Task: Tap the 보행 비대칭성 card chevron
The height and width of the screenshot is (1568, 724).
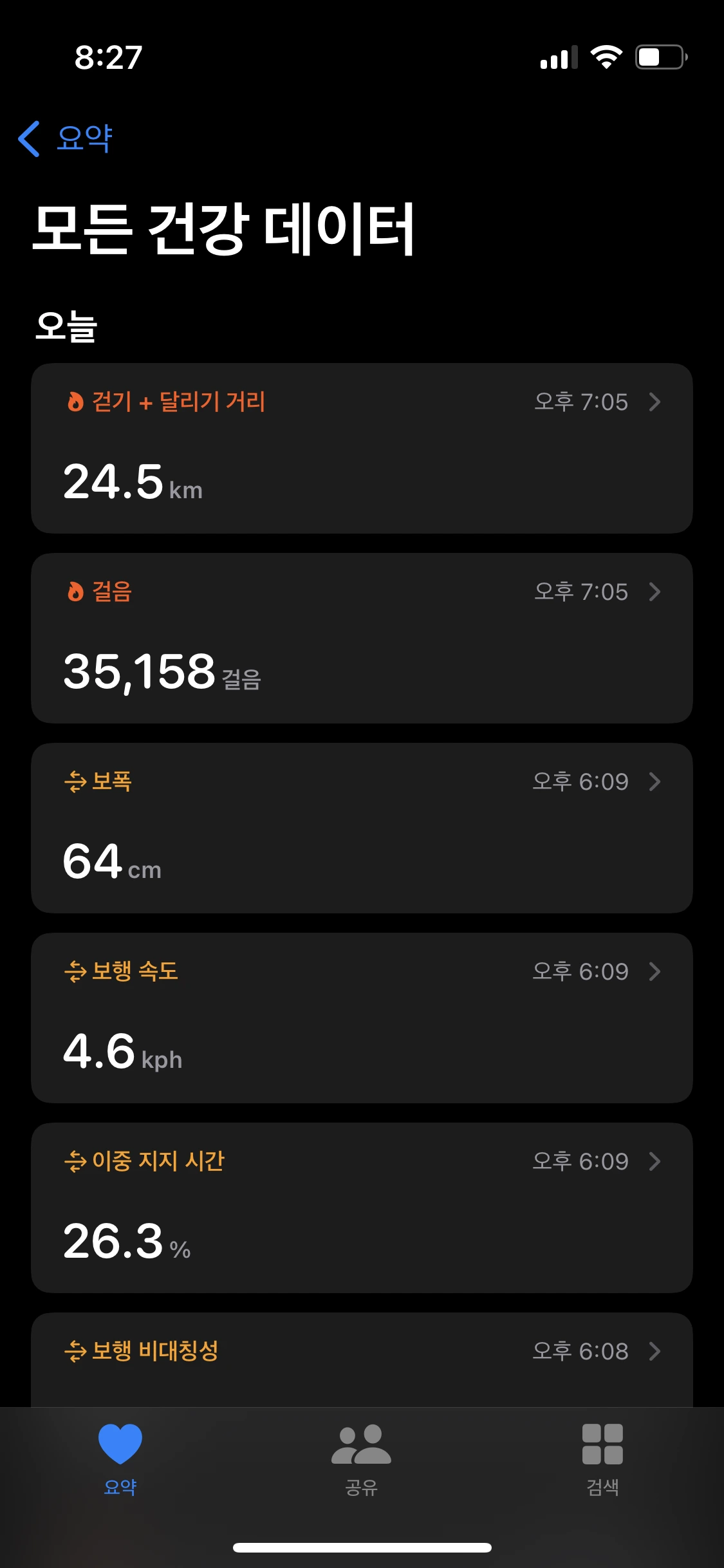Action: pos(655,1350)
